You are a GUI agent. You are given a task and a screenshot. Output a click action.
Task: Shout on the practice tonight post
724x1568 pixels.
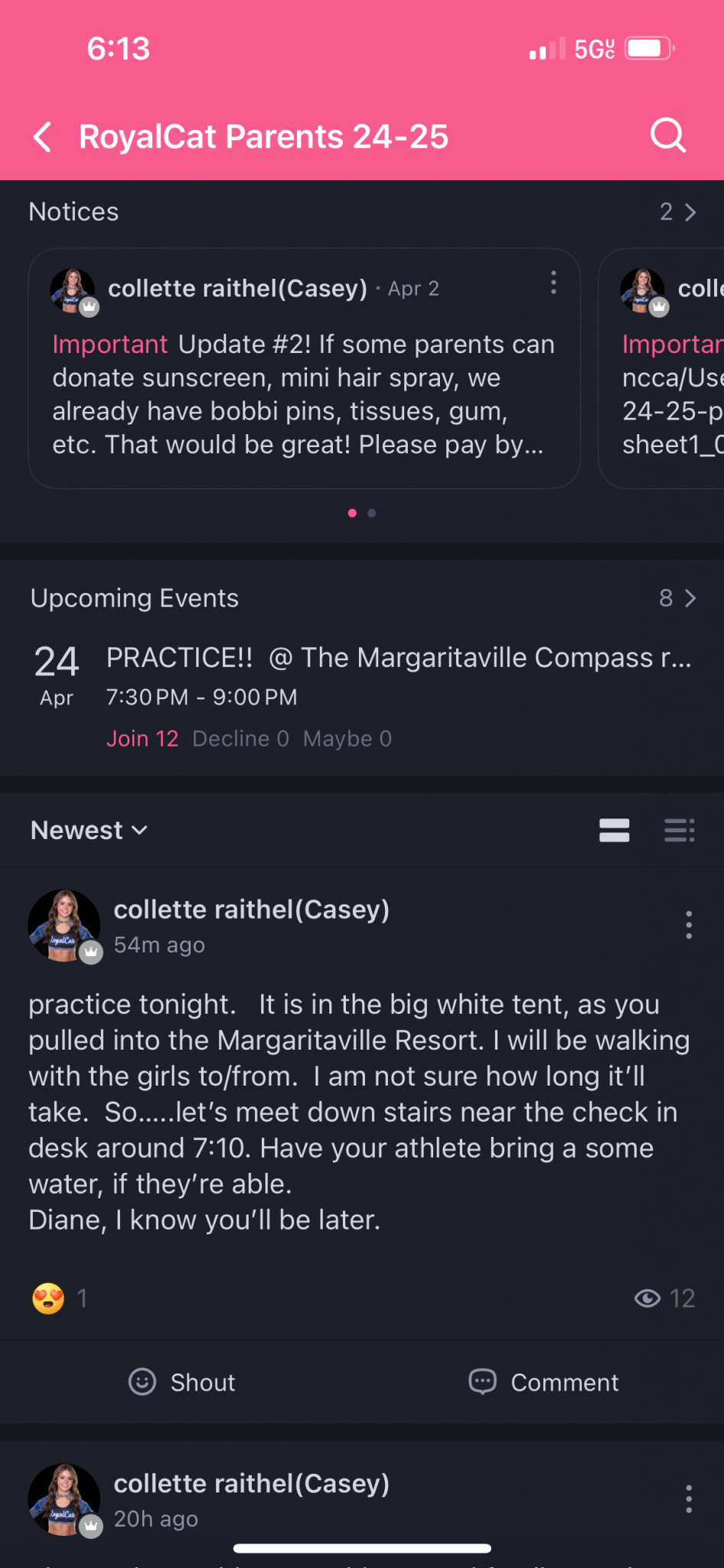tap(181, 1382)
